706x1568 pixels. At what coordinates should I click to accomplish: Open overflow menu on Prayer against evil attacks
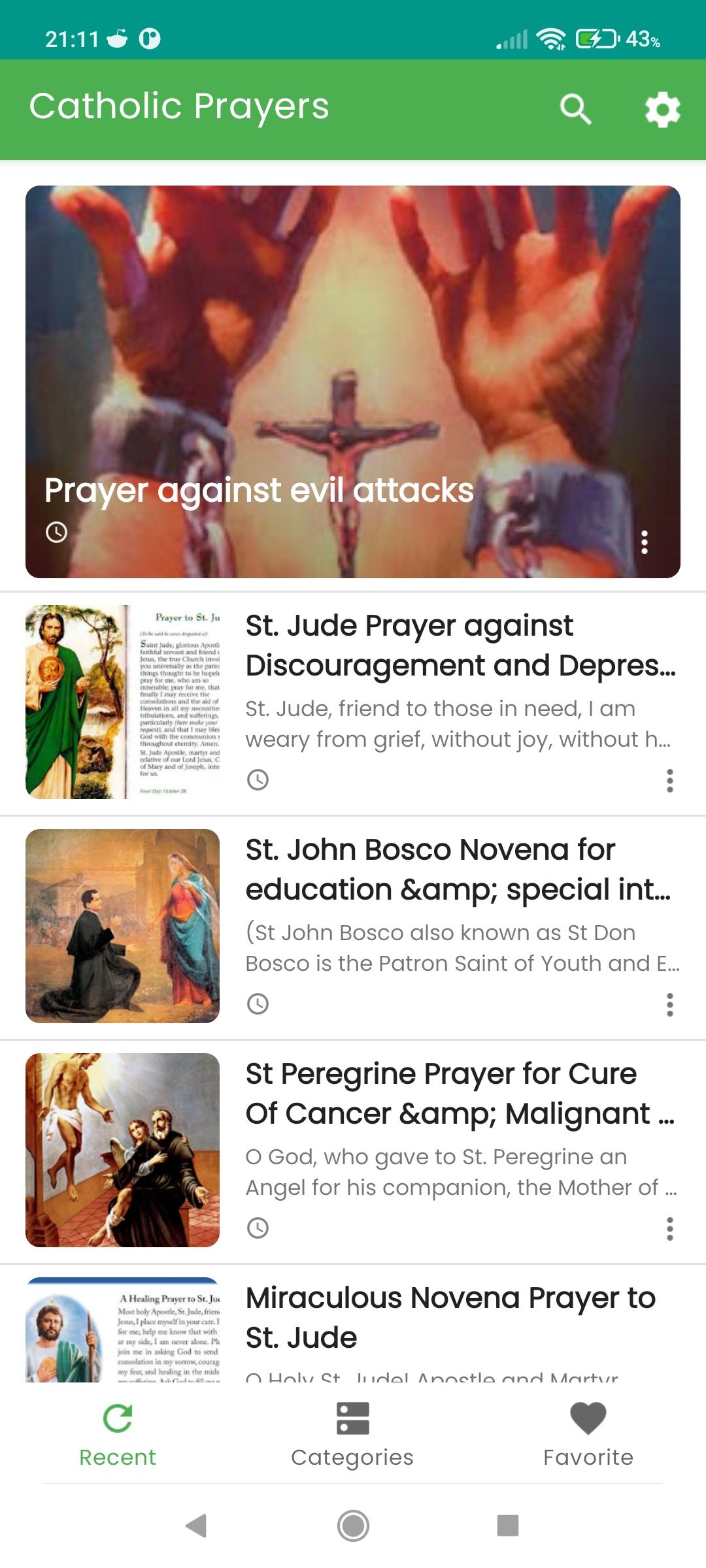tap(645, 542)
